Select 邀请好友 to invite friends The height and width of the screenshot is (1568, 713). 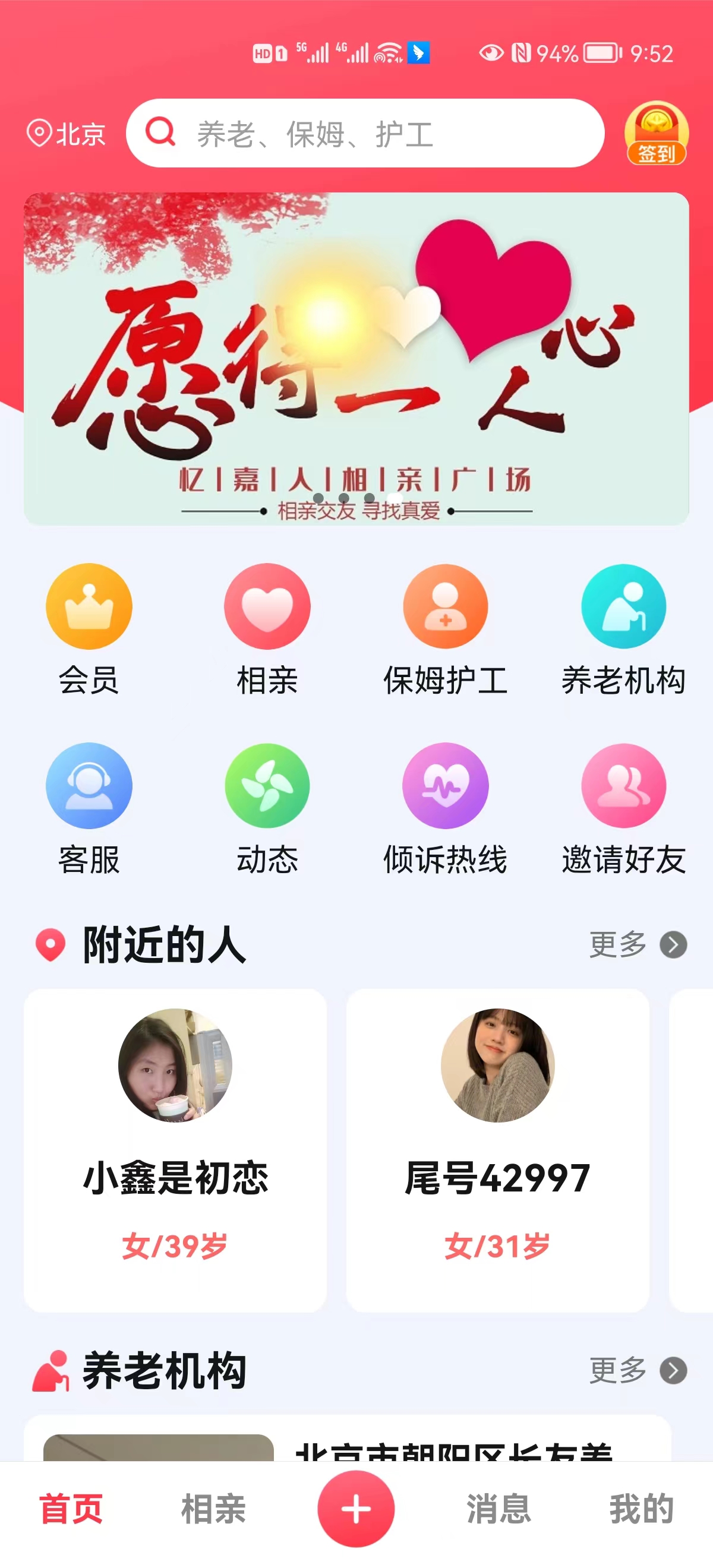[x=623, y=808]
